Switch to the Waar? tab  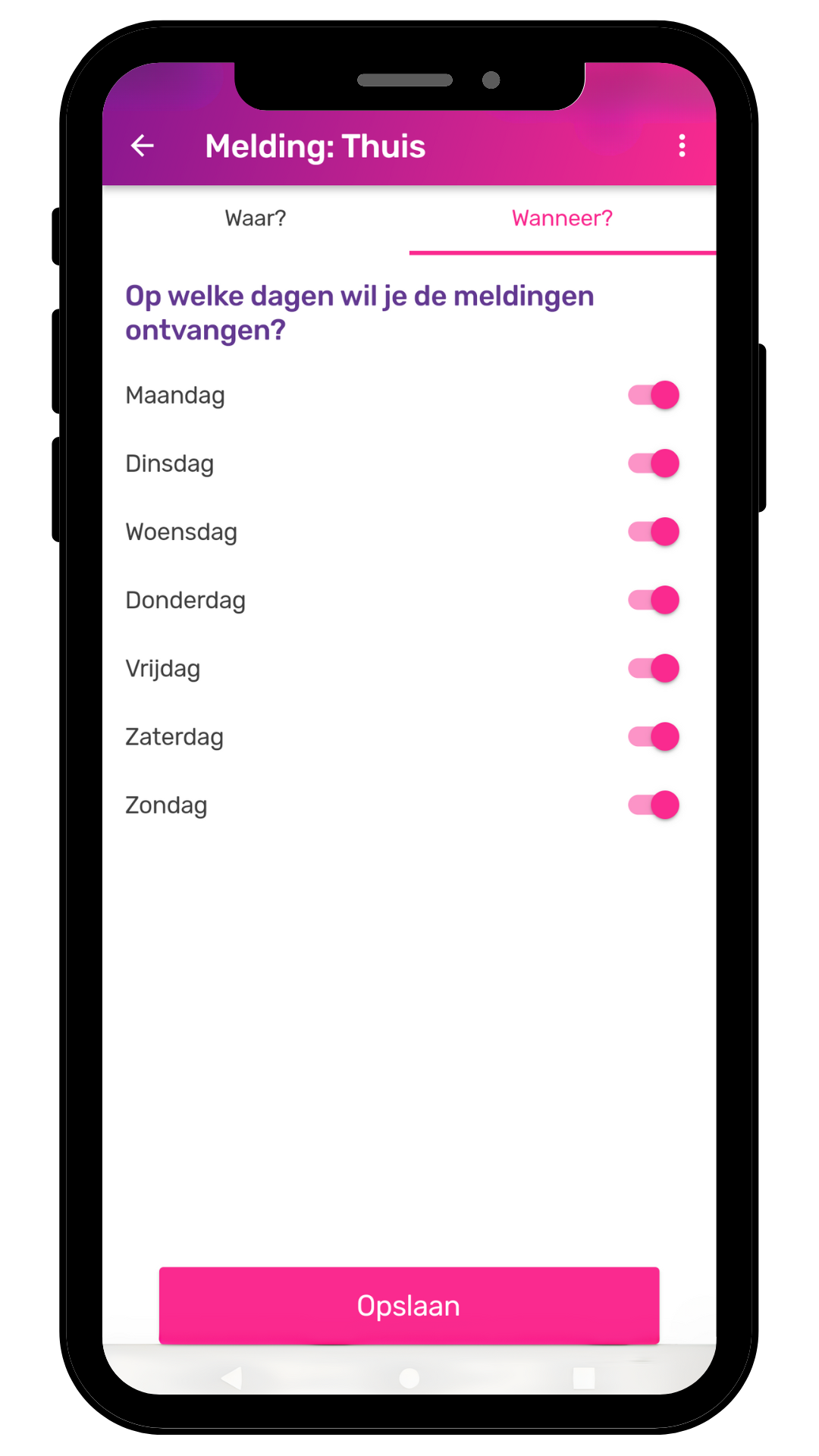click(x=256, y=218)
